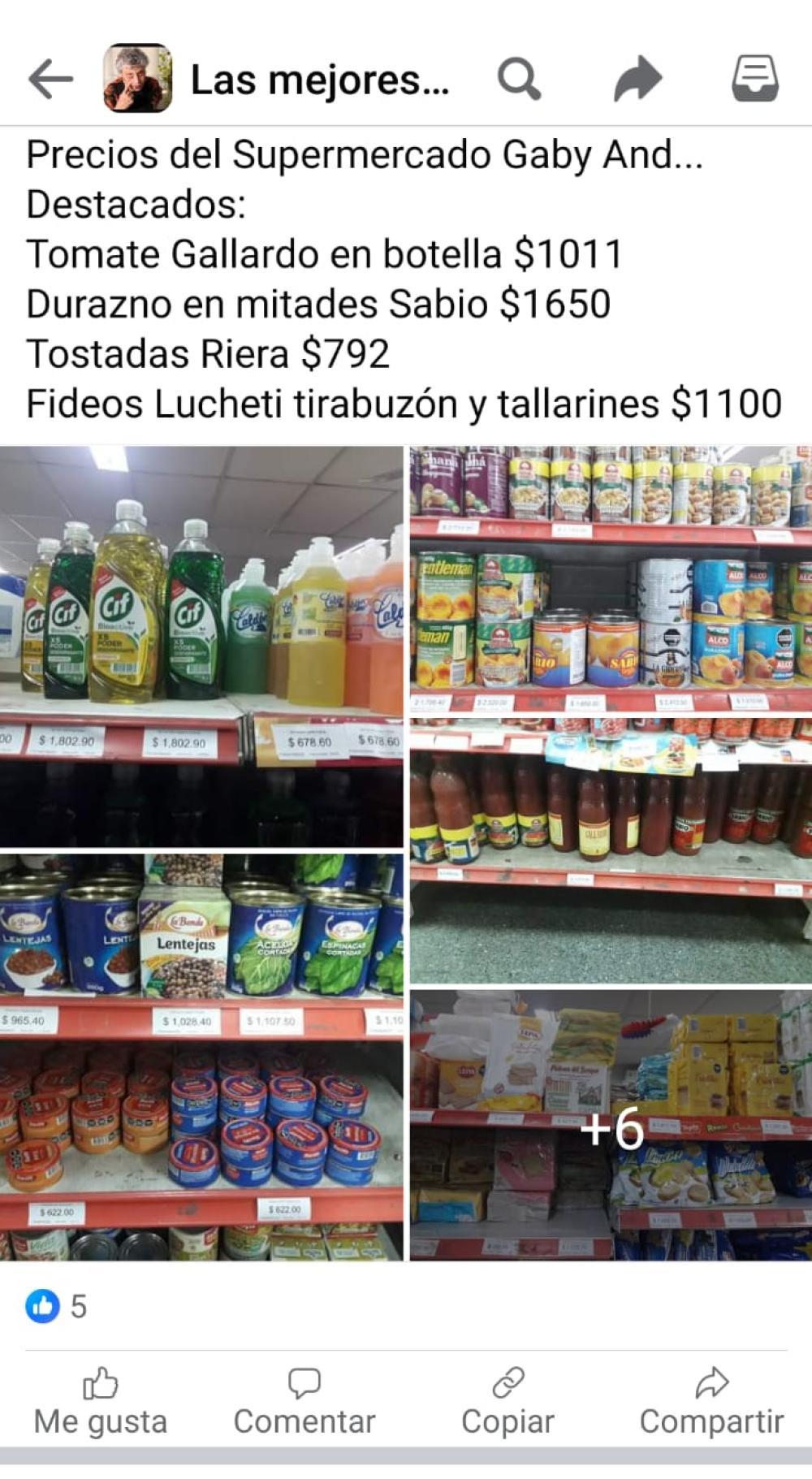Open the Cif detergent bottles photo

[x=201, y=646]
